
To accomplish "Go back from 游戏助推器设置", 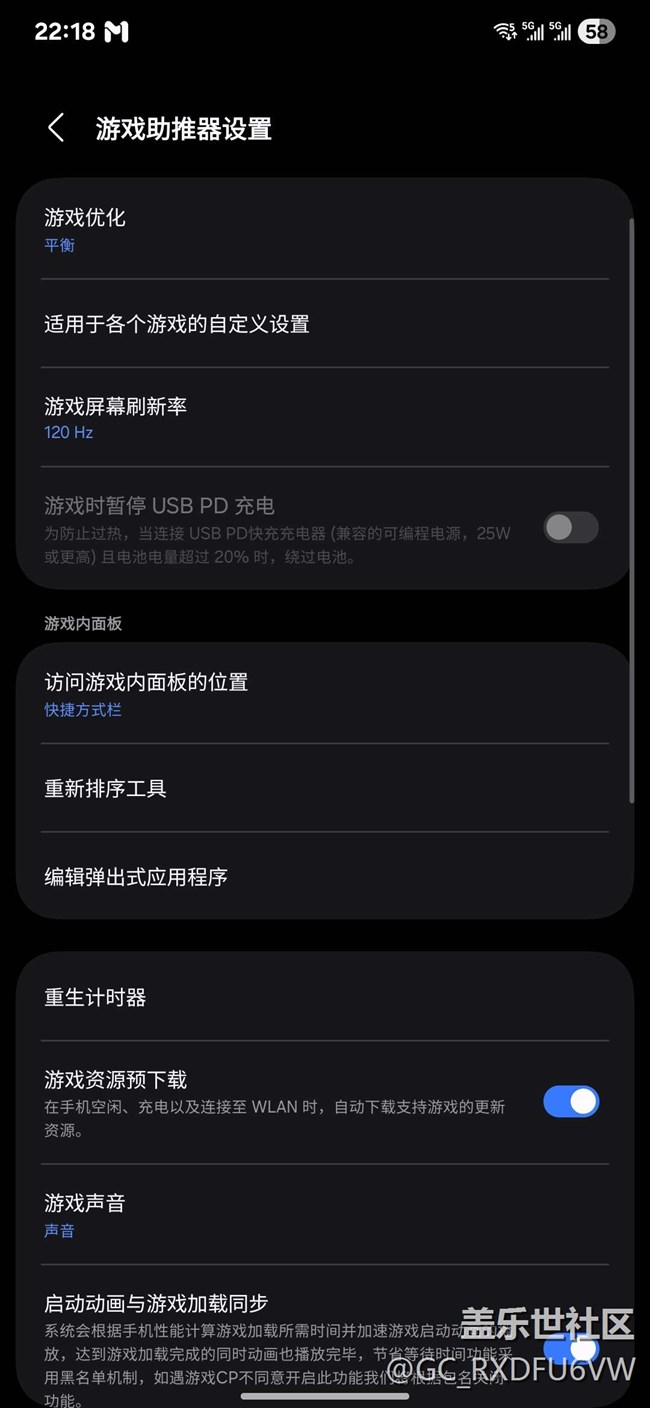I will (x=56, y=128).
